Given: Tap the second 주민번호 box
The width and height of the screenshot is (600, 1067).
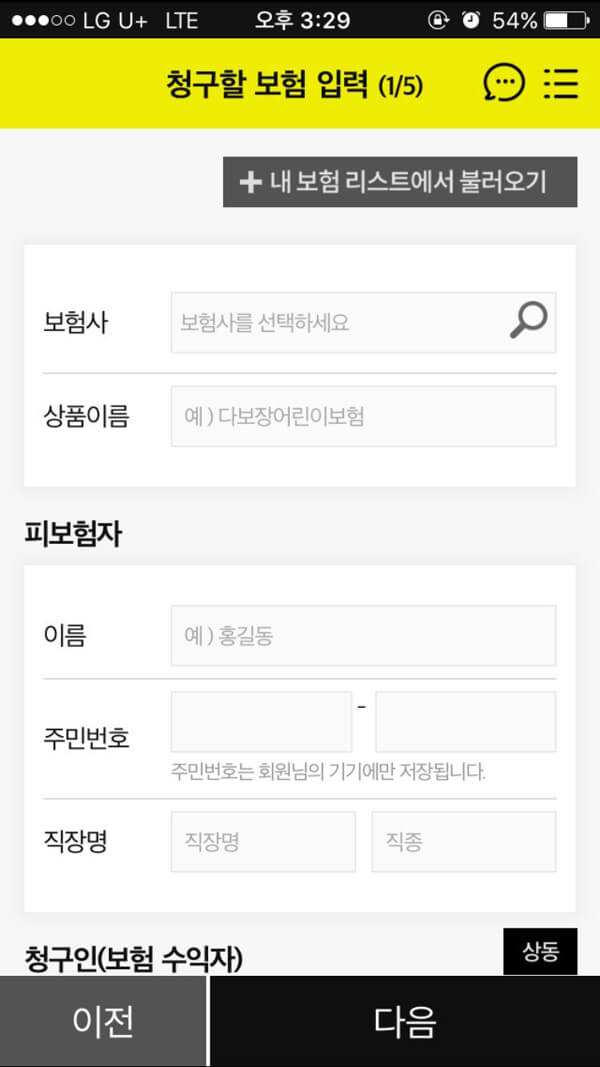Looking at the screenshot, I should pos(466,722).
